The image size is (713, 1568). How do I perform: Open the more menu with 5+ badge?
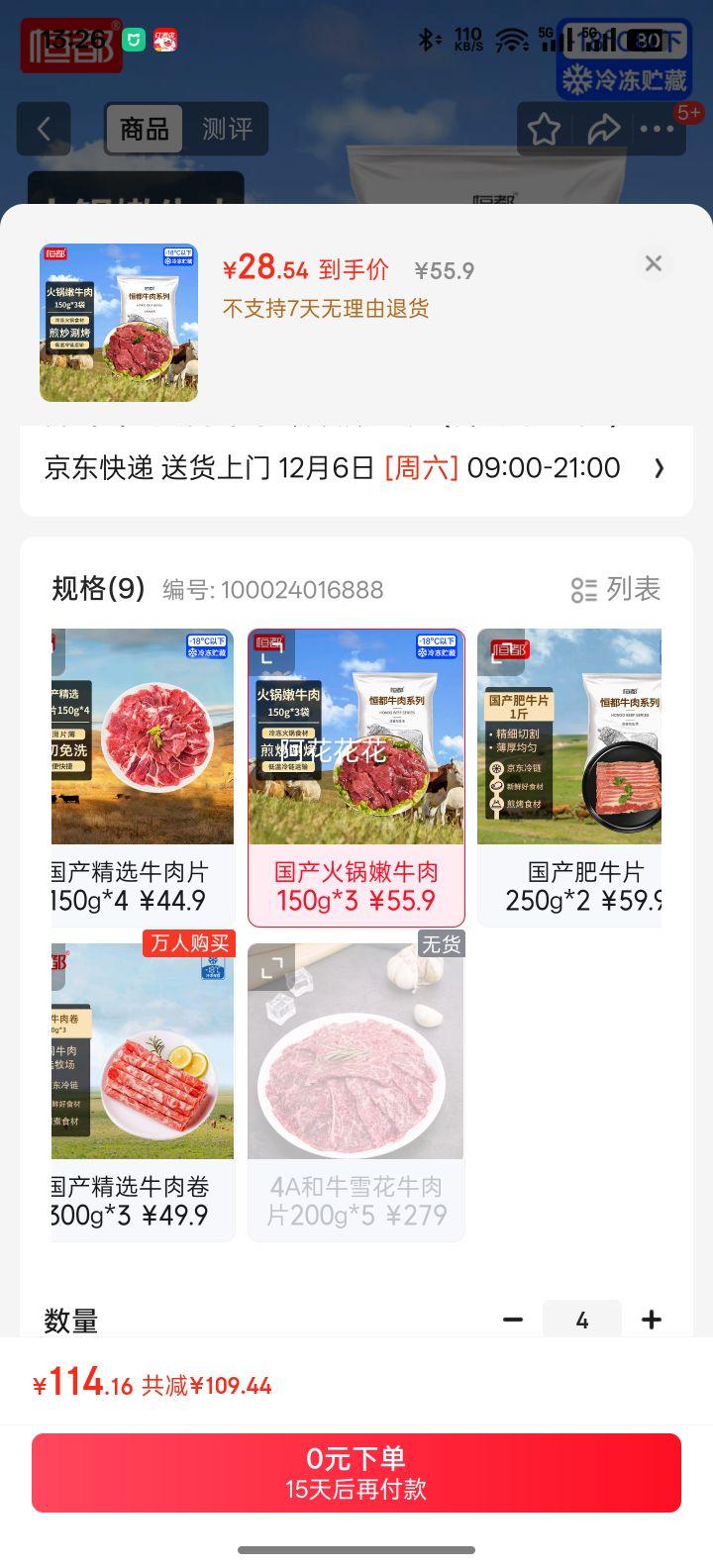click(x=657, y=129)
